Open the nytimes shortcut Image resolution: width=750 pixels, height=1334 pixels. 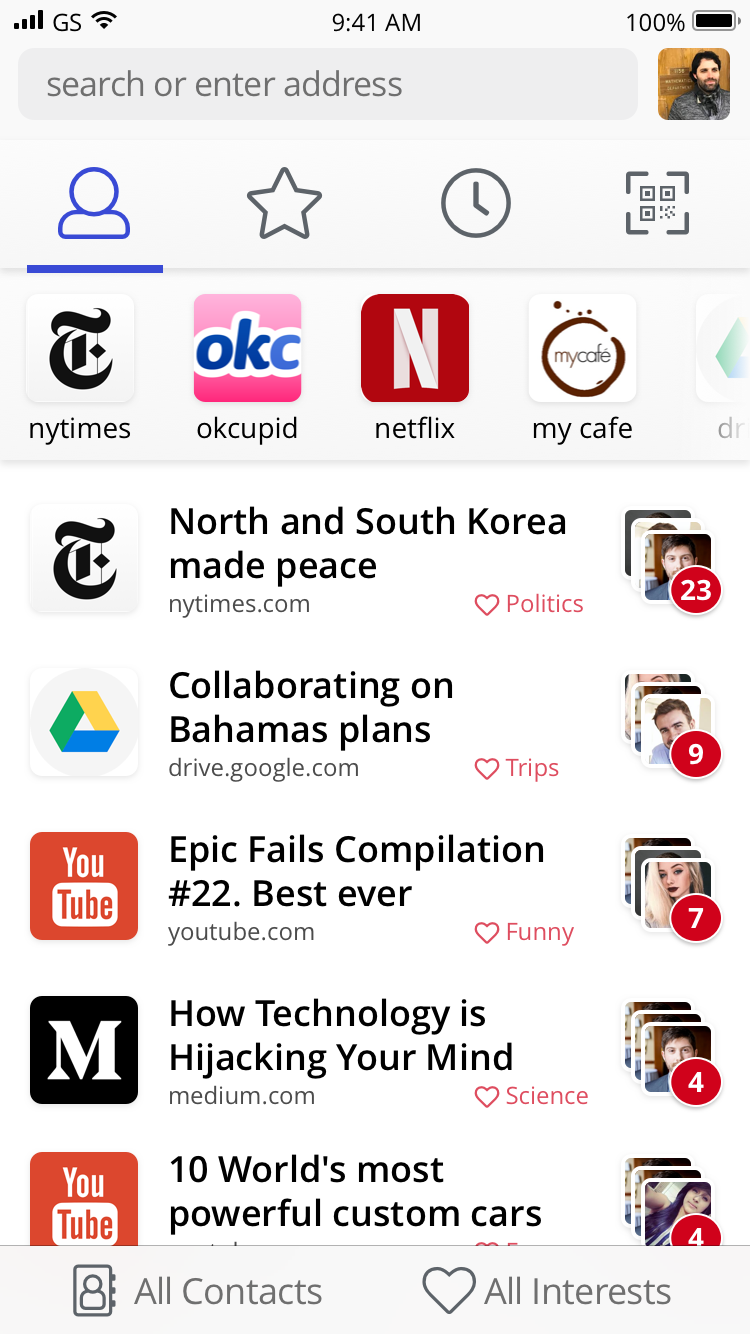point(80,348)
